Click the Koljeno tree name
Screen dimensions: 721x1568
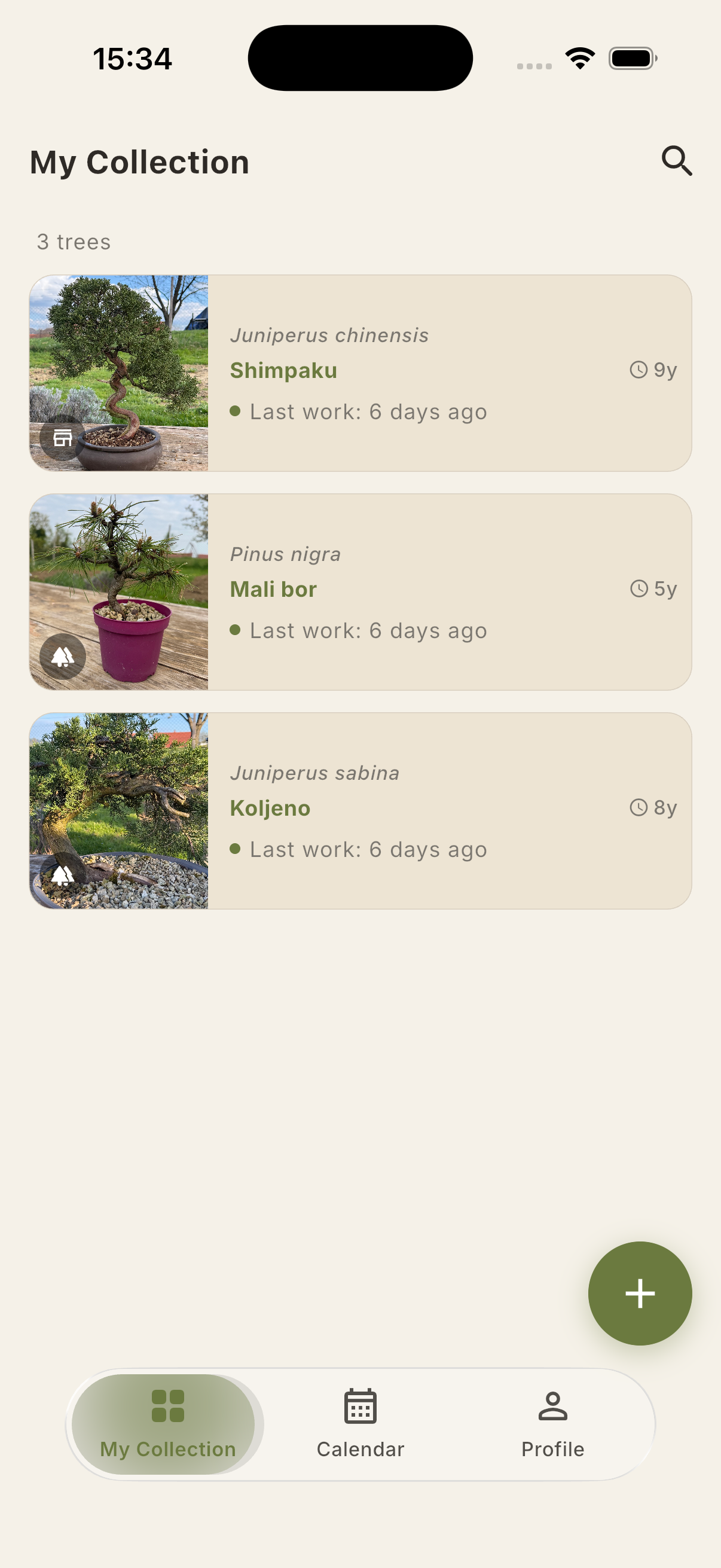[x=270, y=808]
